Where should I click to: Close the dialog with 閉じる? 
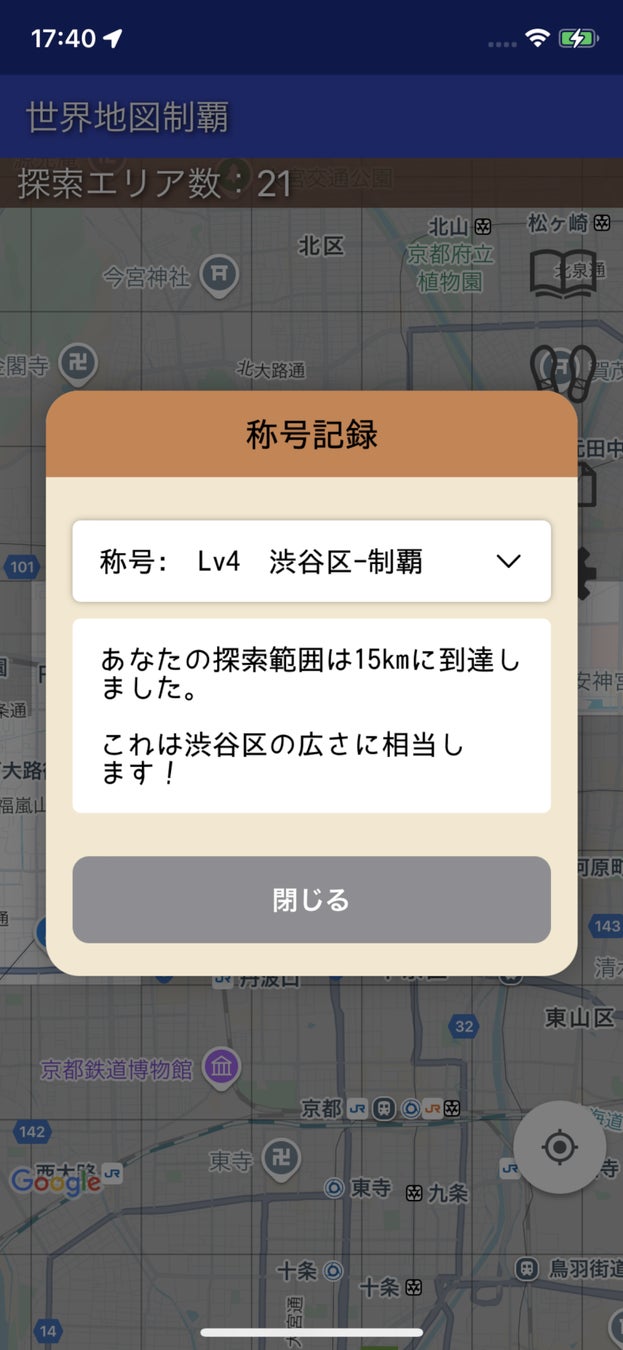point(311,899)
